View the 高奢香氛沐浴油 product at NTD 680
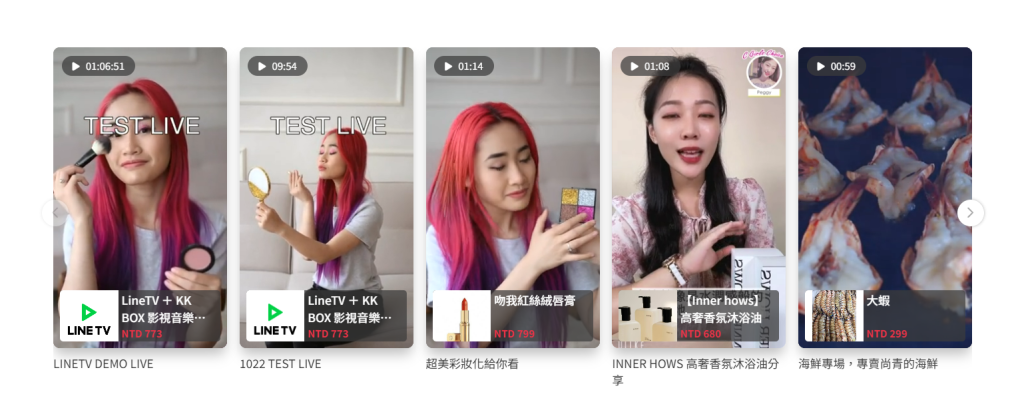 [x=698, y=316]
